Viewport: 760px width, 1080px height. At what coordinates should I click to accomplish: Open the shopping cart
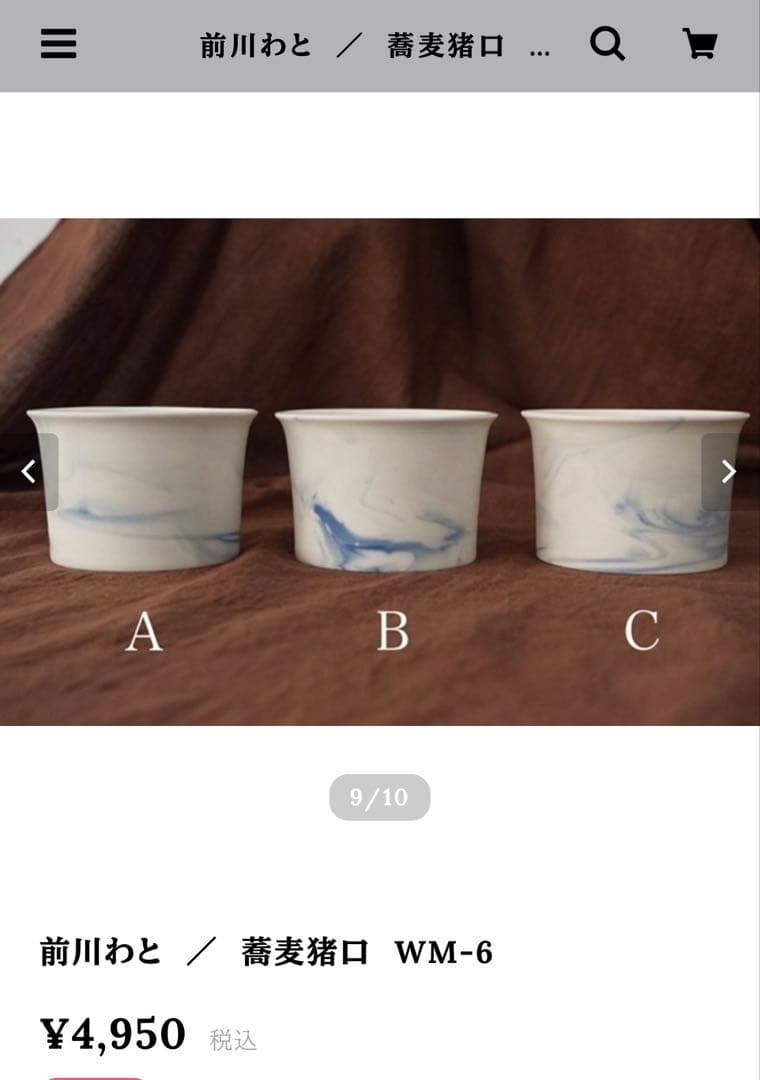[699, 44]
